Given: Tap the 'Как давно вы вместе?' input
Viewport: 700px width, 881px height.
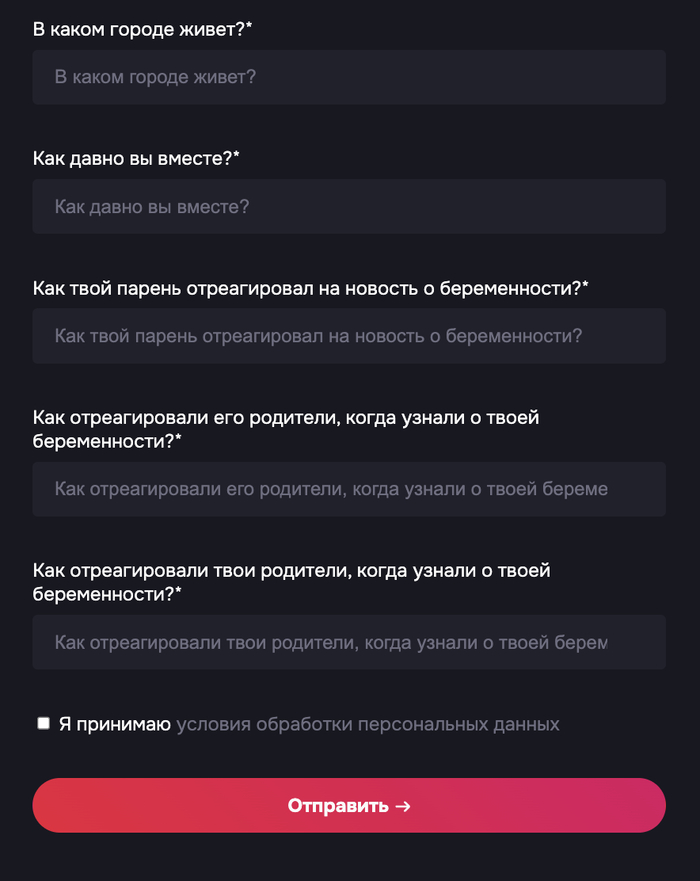Looking at the screenshot, I should coord(348,207).
